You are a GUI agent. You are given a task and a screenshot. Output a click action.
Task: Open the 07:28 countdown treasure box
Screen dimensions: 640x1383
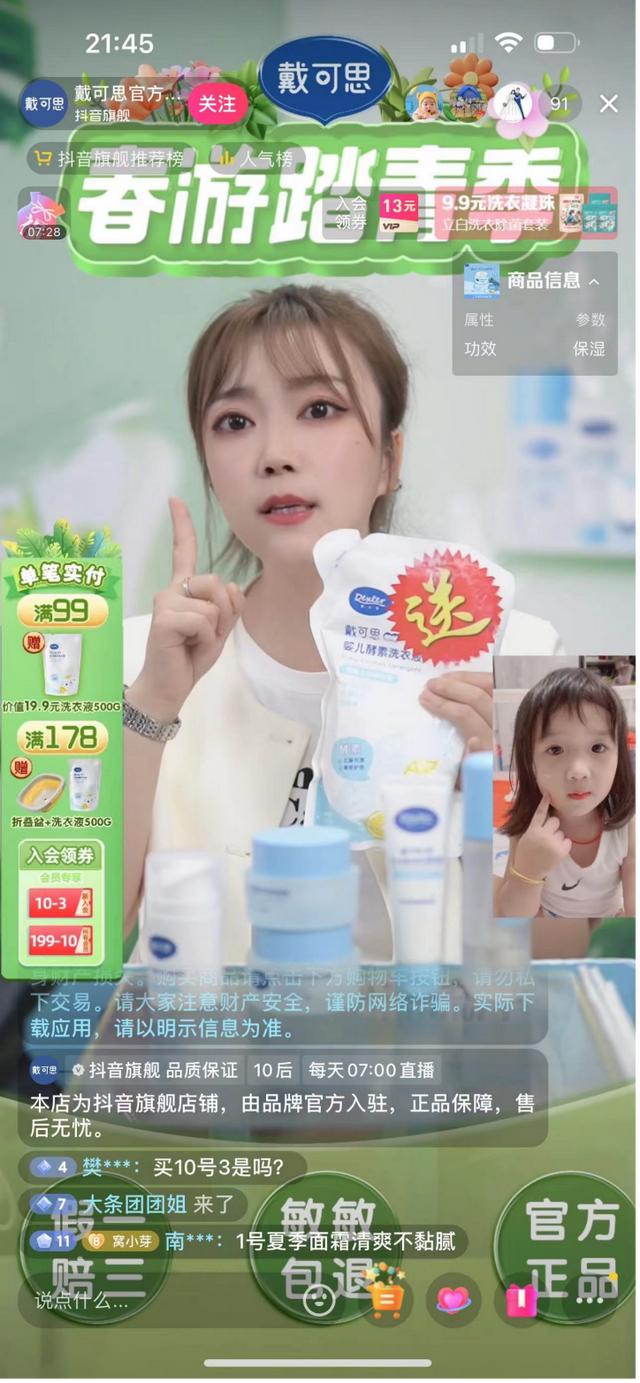click(42, 212)
